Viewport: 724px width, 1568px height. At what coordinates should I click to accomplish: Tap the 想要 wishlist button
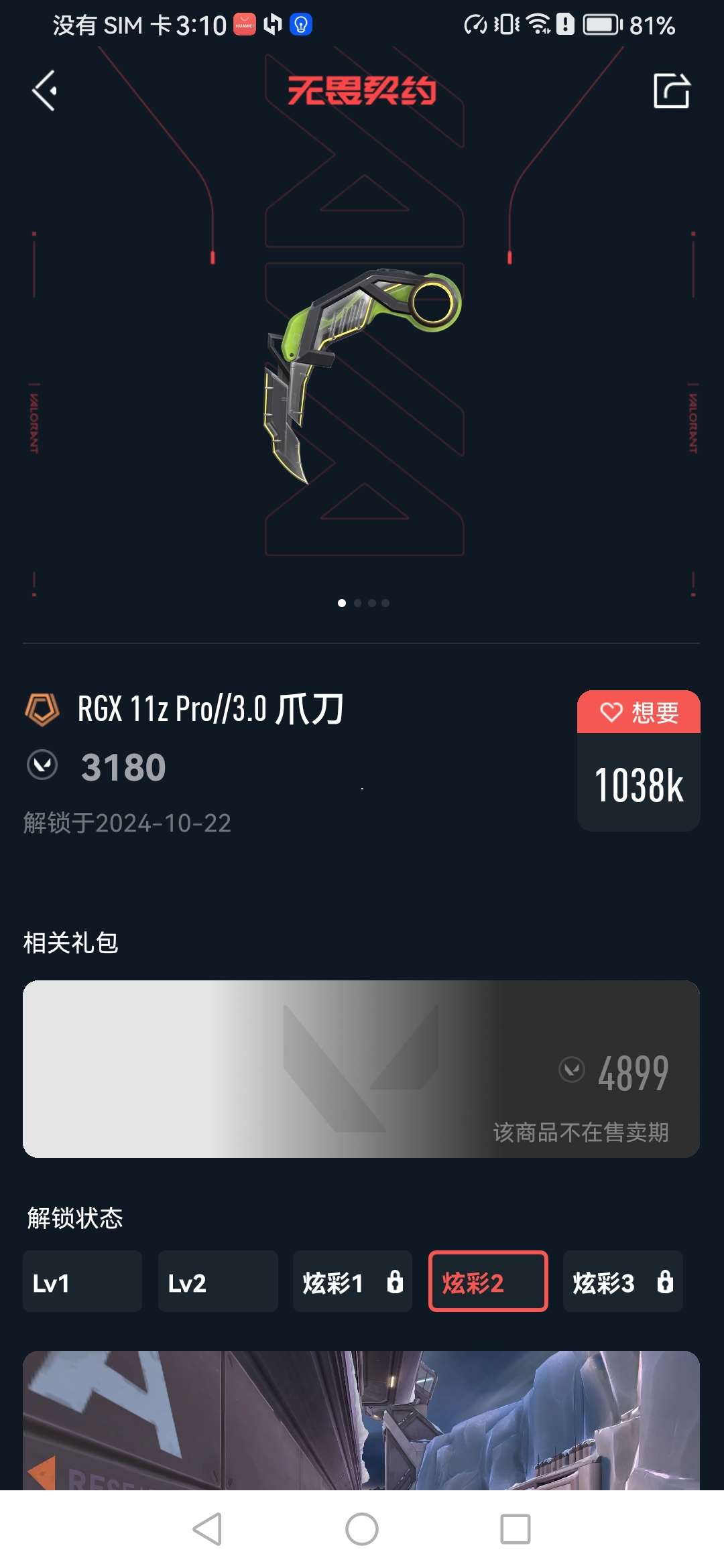coord(638,712)
